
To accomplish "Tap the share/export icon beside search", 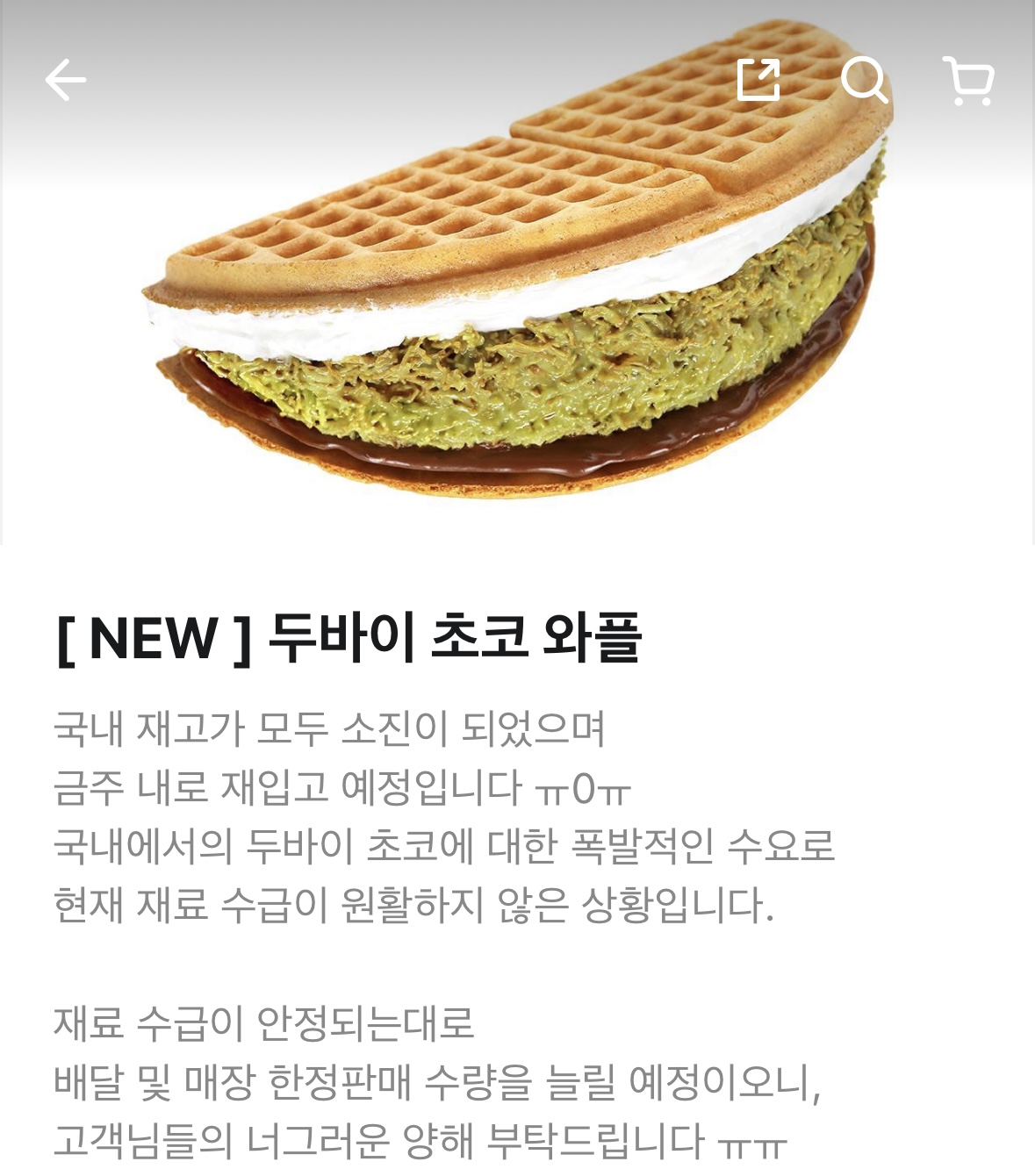I will 760,80.
